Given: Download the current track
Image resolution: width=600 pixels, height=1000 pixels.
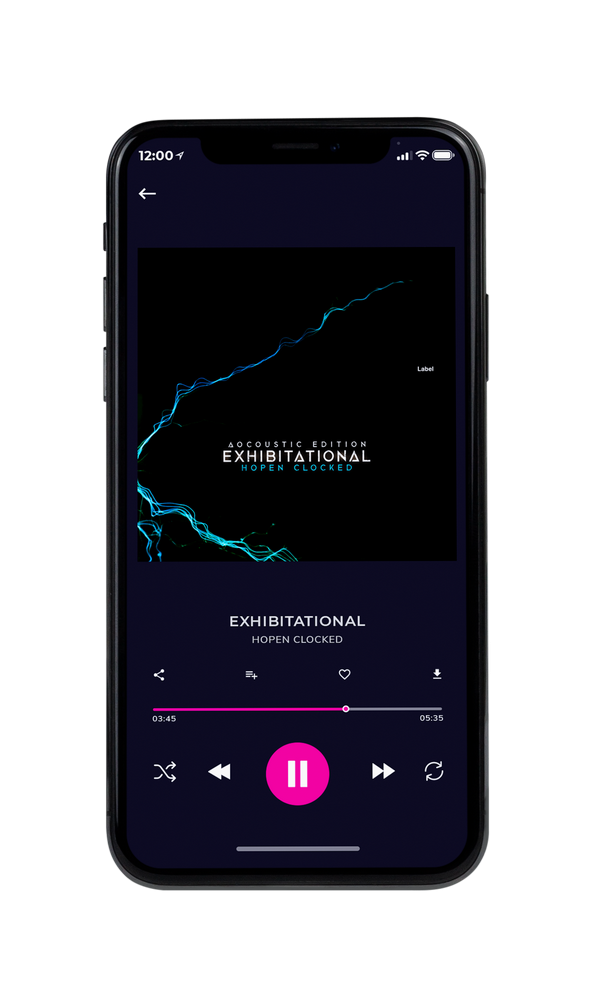Looking at the screenshot, I should (437, 674).
